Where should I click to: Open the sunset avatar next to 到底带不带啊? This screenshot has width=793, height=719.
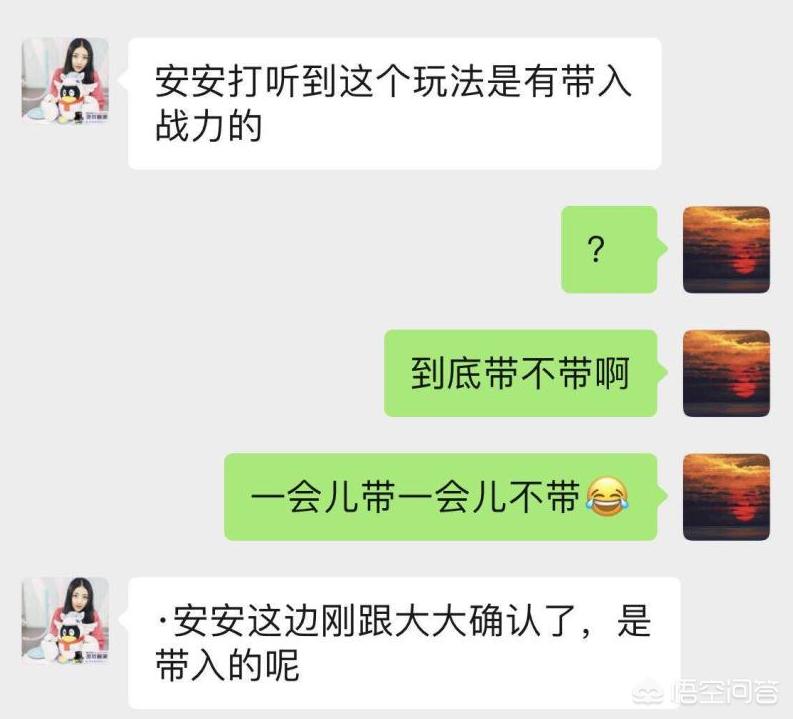tap(726, 373)
